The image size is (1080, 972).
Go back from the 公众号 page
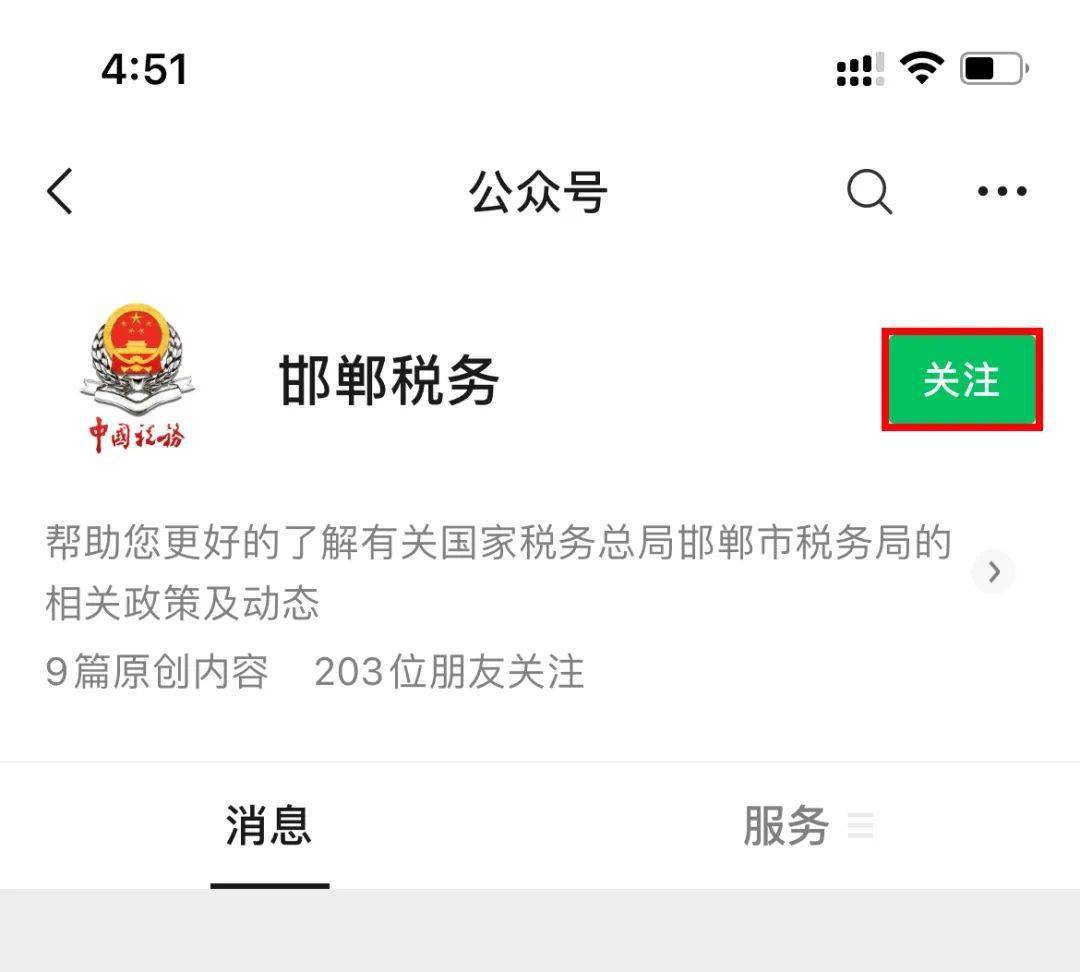[x=61, y=191]
